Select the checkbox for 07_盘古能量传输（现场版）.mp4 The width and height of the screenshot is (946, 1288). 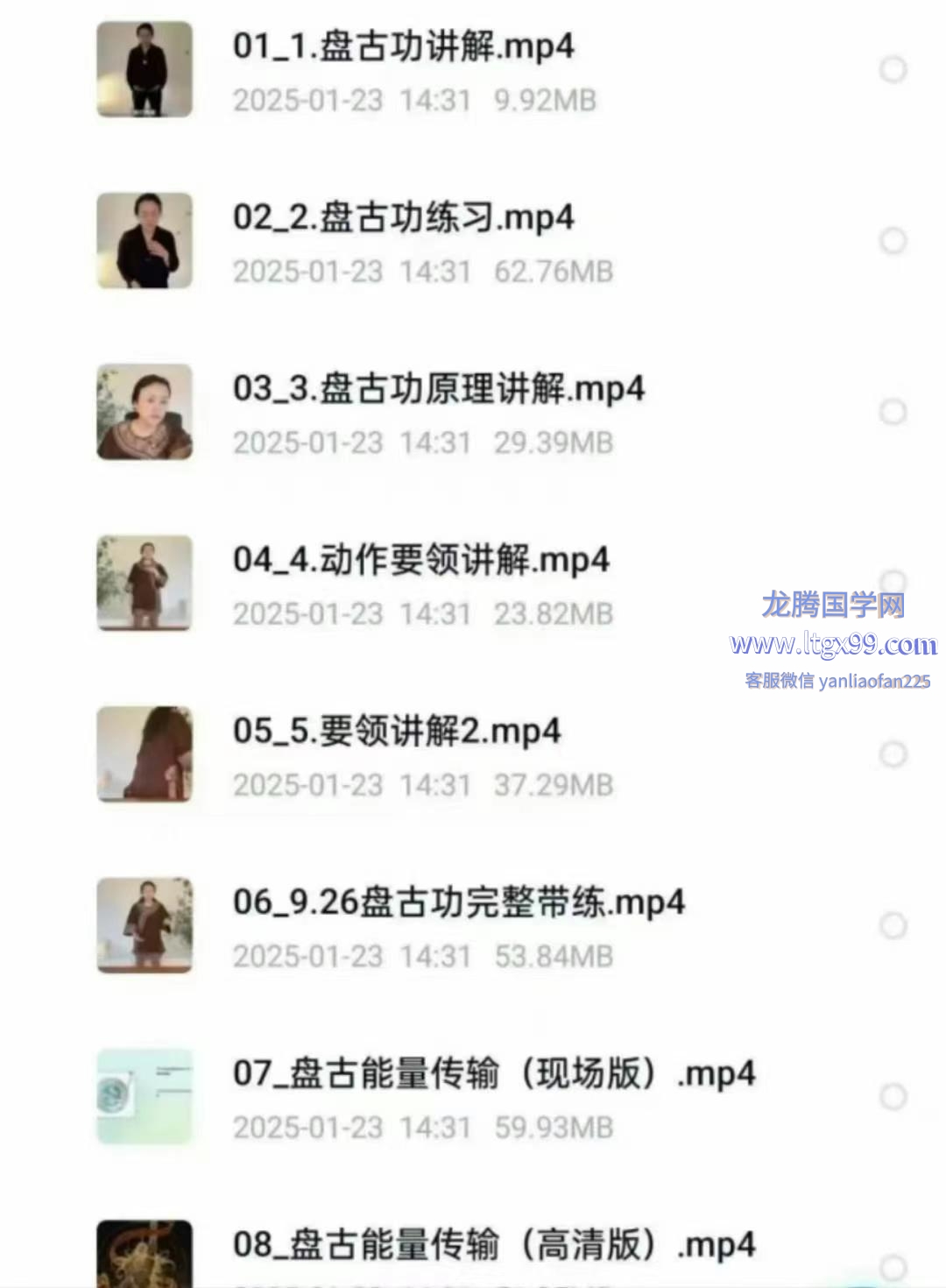pyautogui.click(x=893, y=1097)
